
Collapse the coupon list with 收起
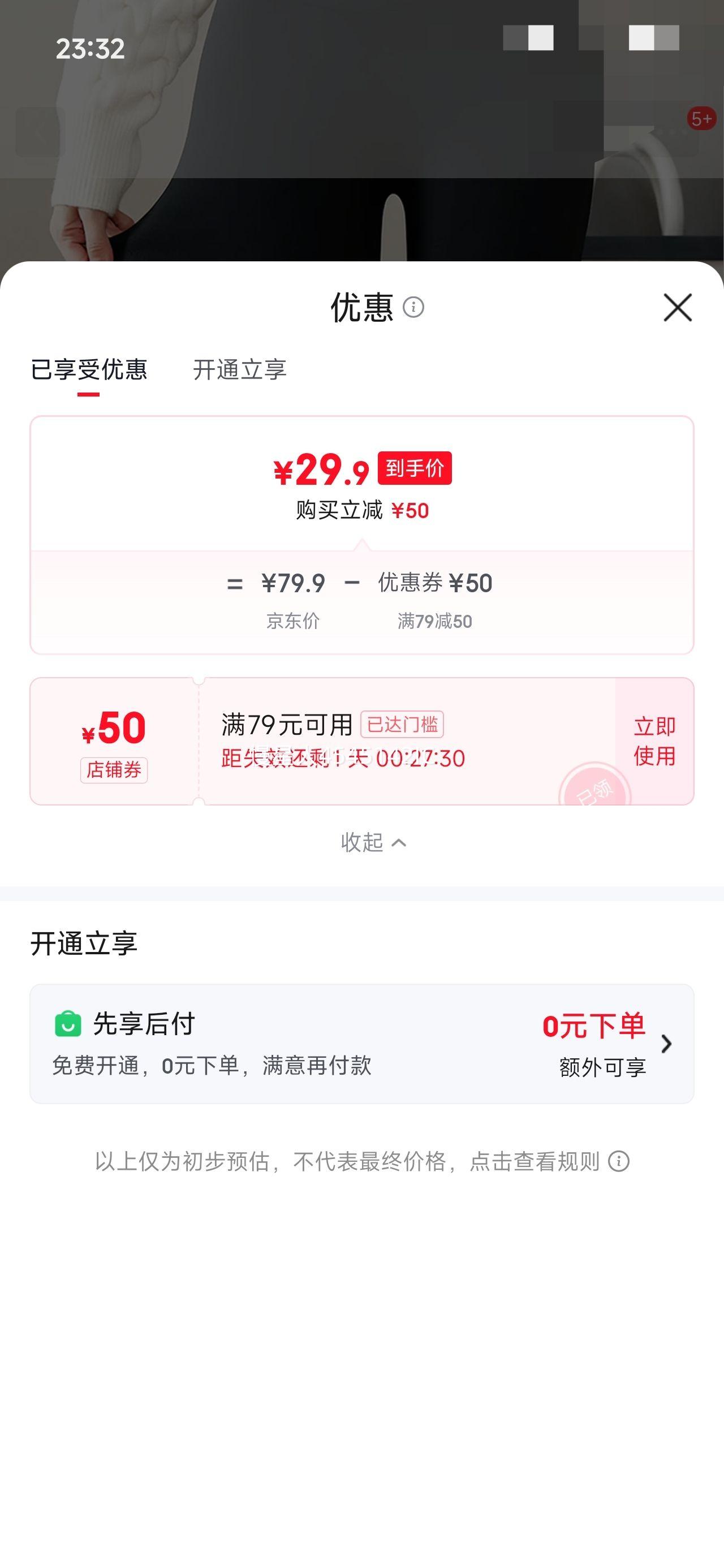373,842
